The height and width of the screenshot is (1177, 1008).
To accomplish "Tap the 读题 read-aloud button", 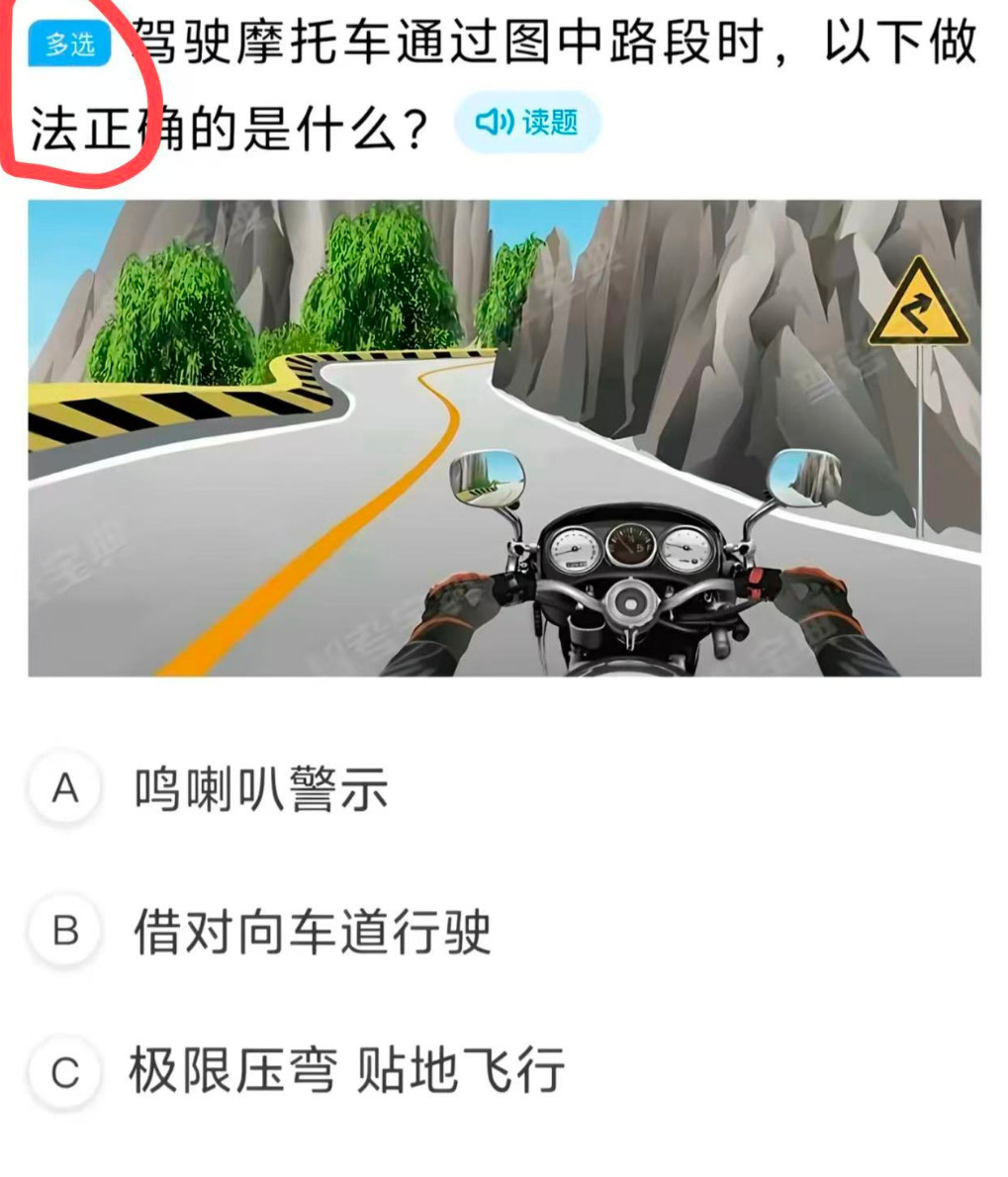I will [529, 121].
